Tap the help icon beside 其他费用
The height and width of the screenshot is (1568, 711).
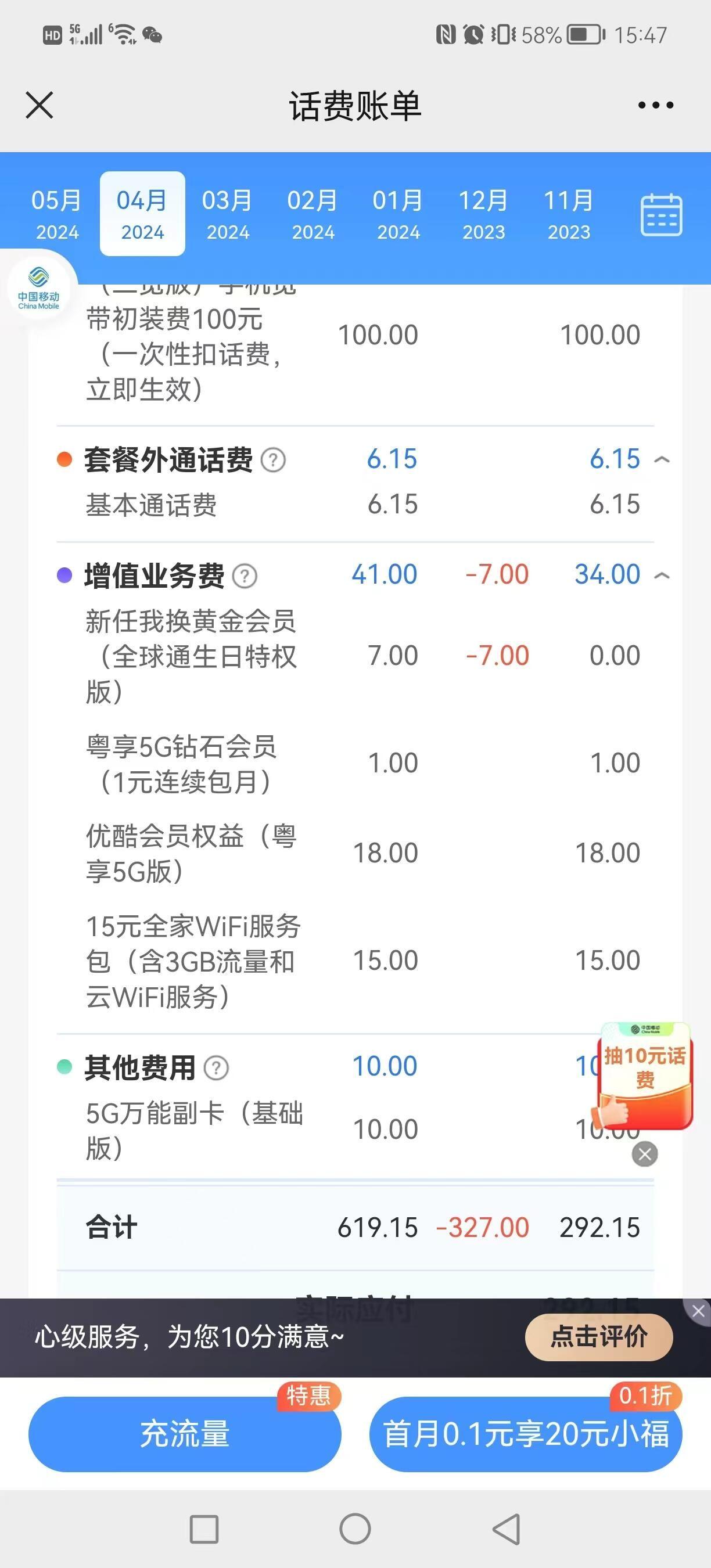(216, 1067)
